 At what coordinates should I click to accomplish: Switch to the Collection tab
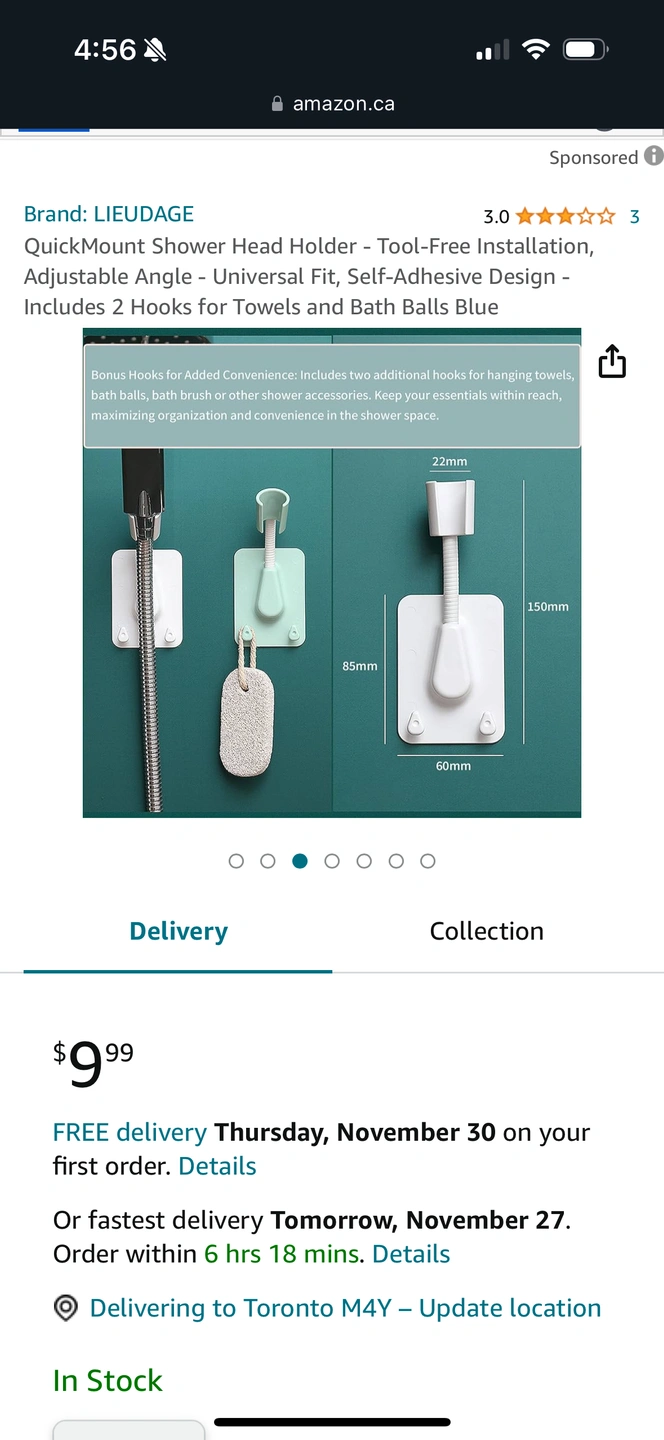click(x=487, y=931)
